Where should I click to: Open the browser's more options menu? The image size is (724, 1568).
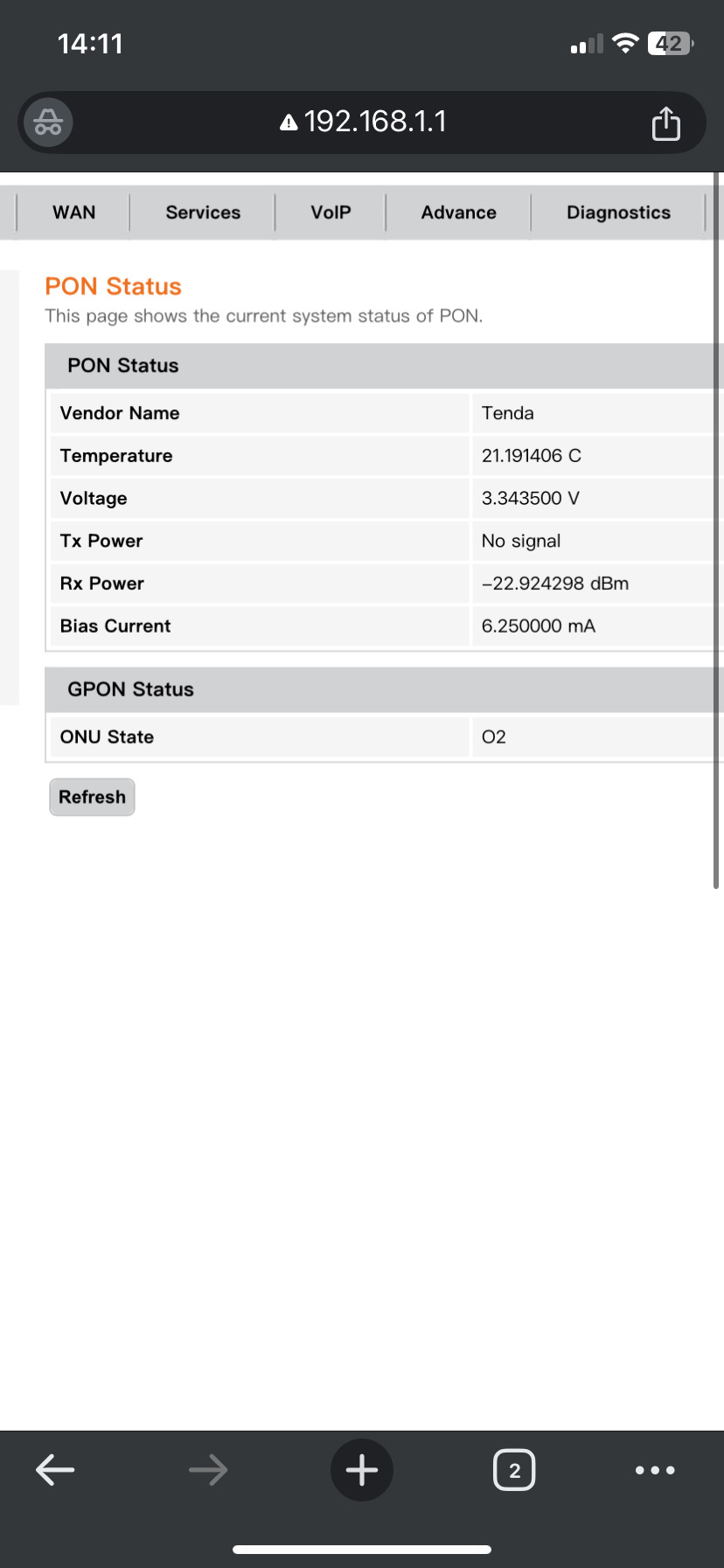pos(655,1470)
